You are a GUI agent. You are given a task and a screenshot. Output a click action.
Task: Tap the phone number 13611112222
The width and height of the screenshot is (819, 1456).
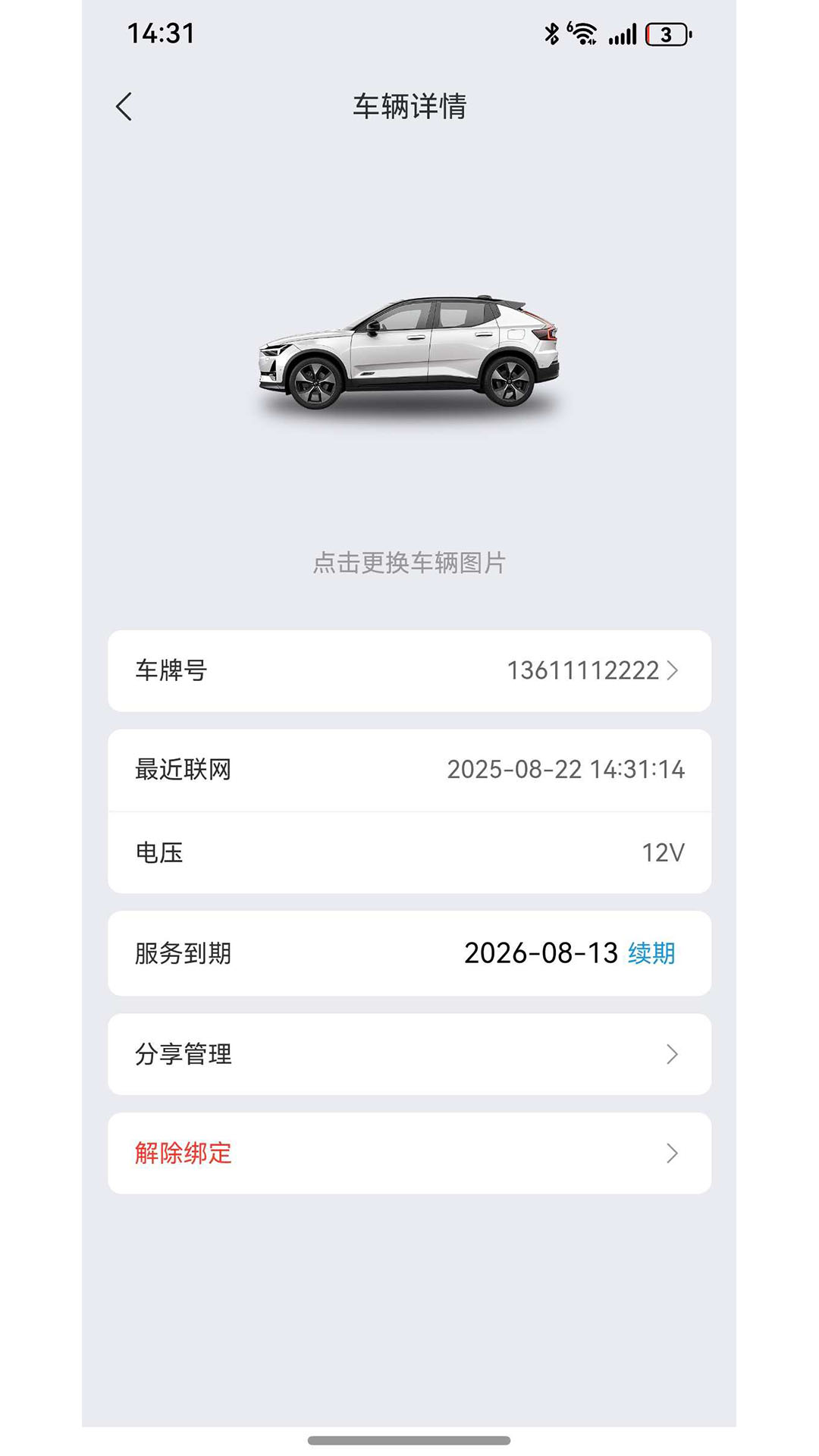pos(585,670)
